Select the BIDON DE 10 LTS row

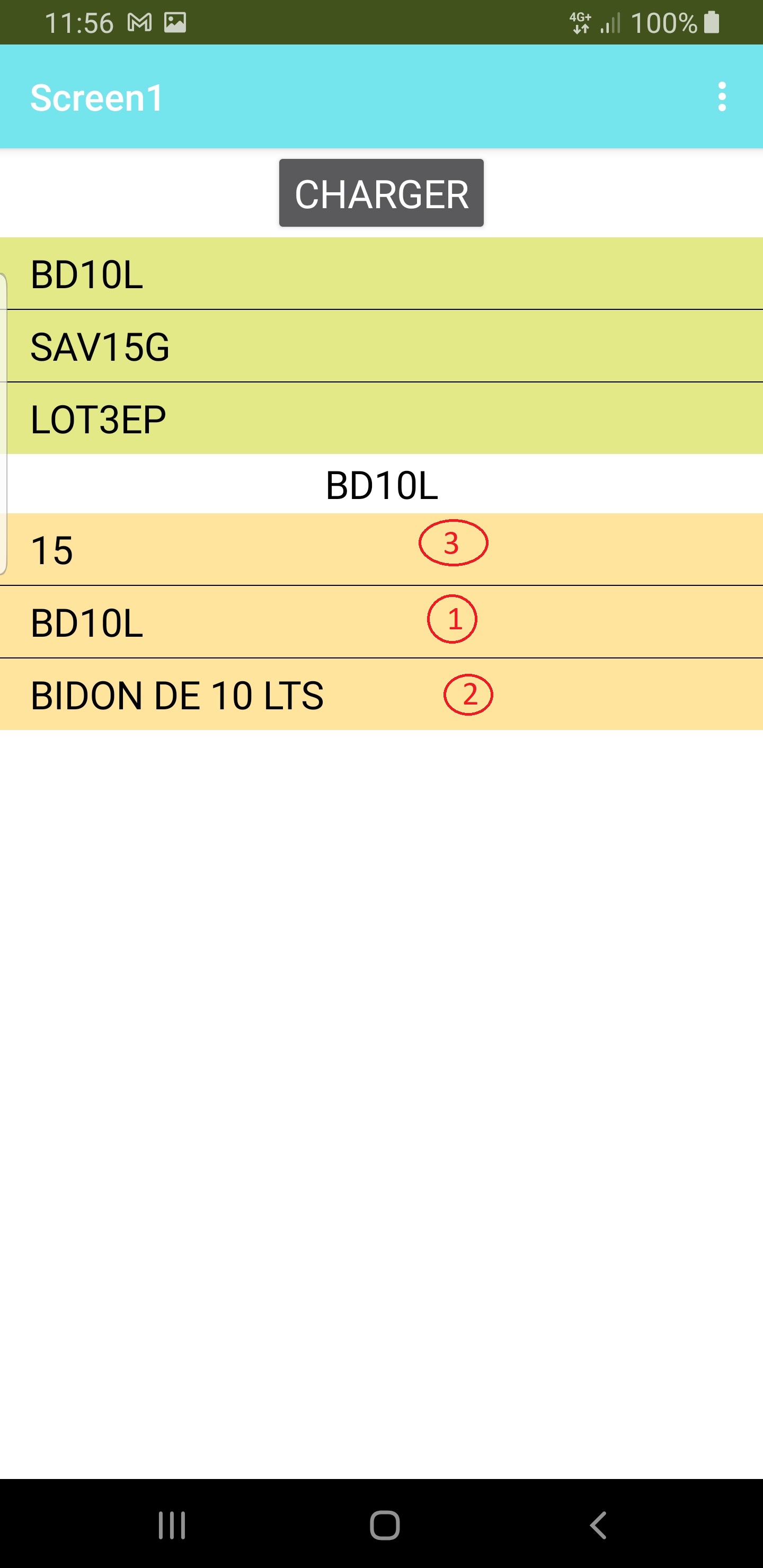381,694
